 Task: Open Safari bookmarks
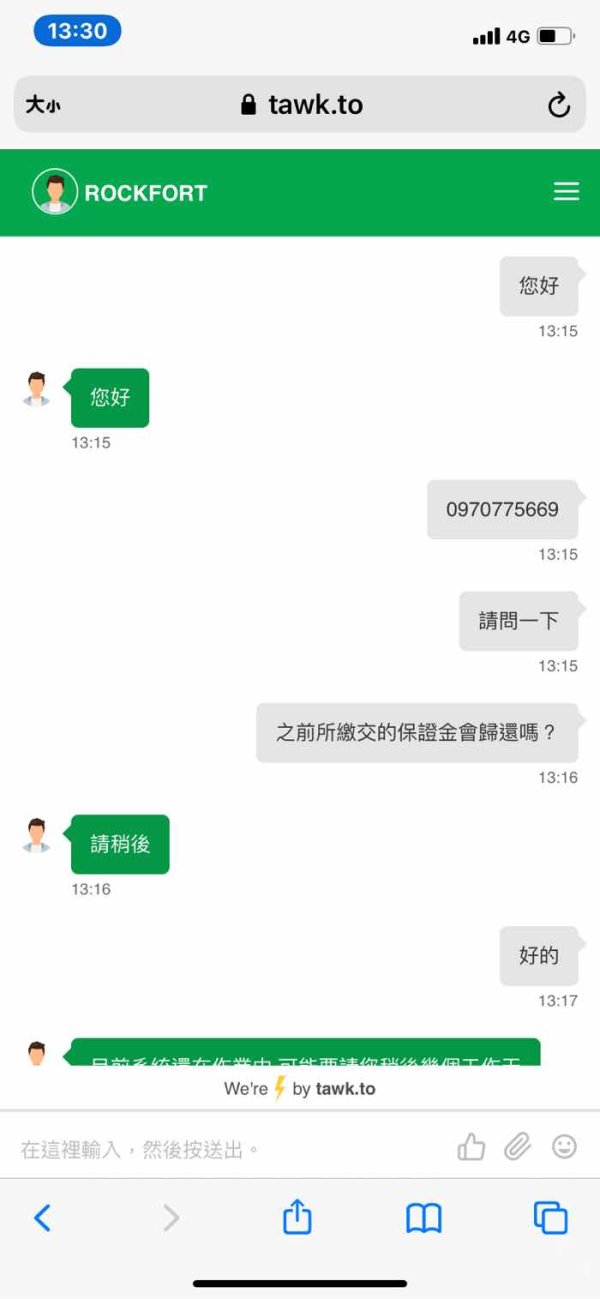click(424, 1218)
